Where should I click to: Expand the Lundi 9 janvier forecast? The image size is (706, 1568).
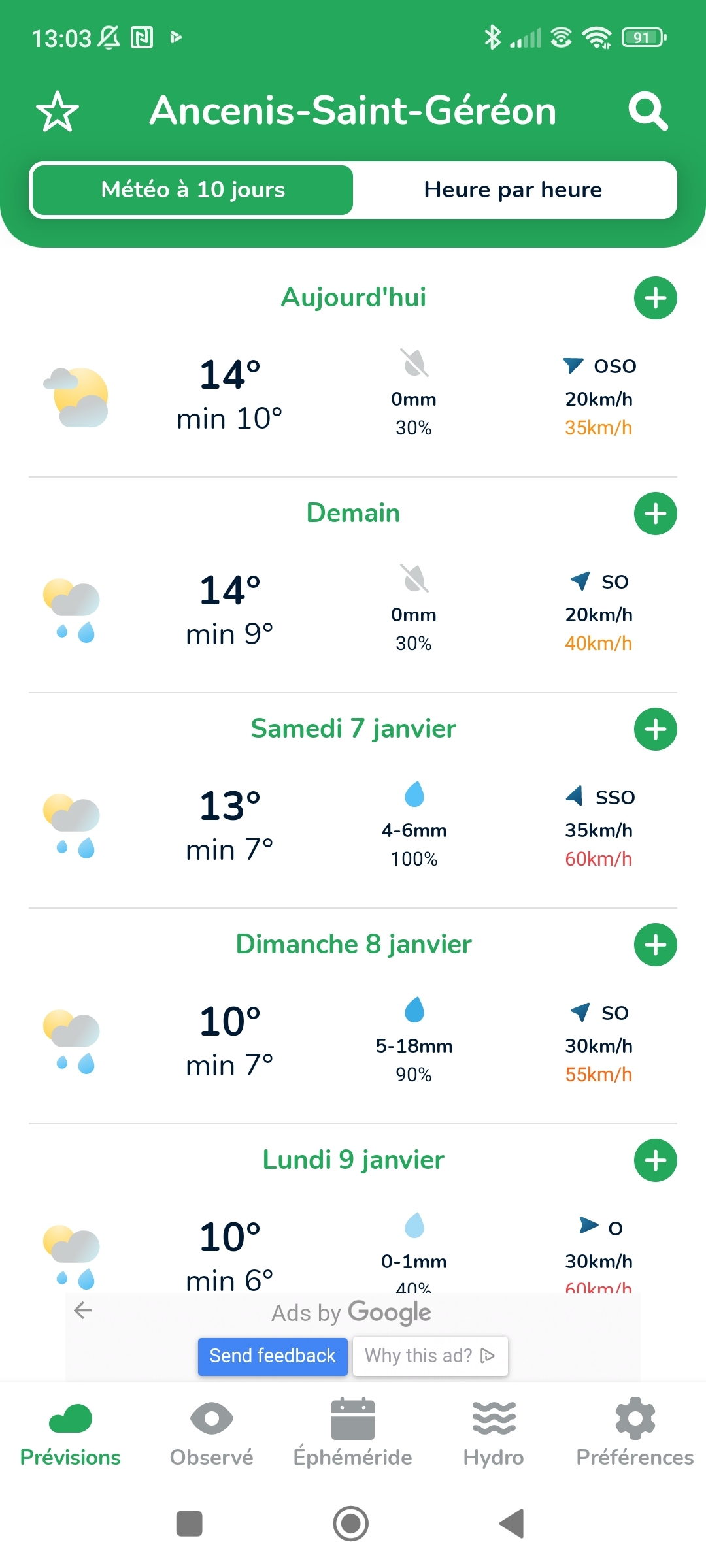click(x=655, y=1160)
